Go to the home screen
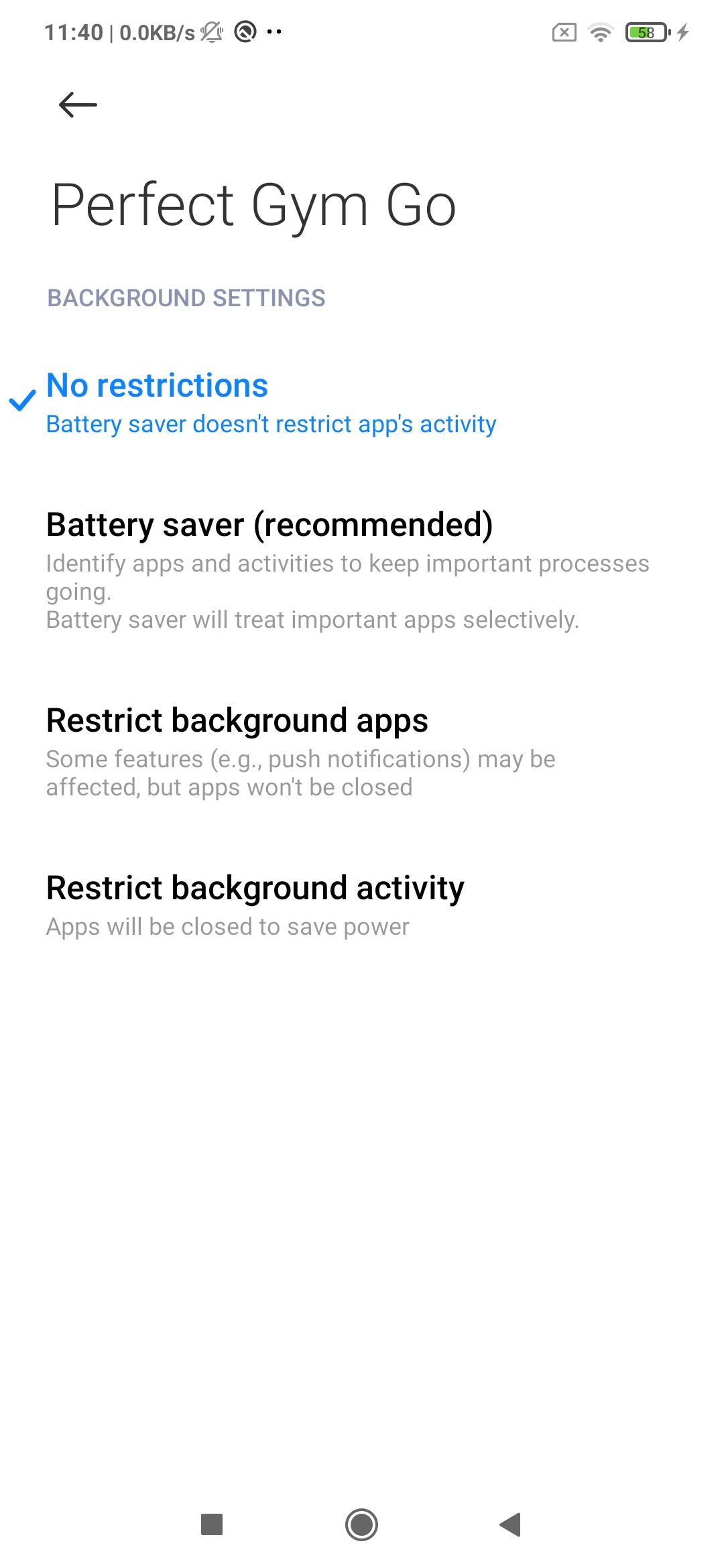724x1568 pixels. pyautogui.click(x=362, y=1524)
